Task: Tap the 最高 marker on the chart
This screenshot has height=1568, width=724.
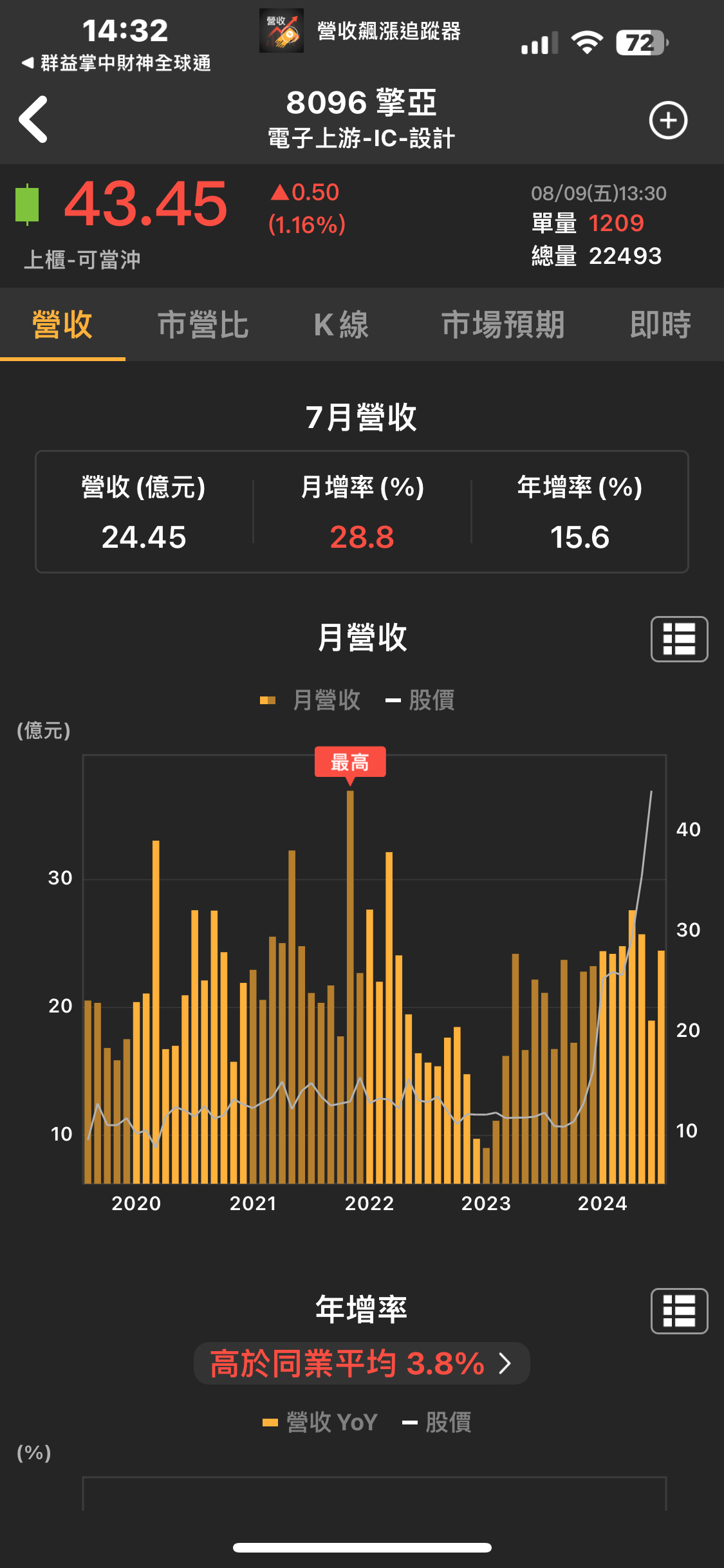Action: coord(351,762)
